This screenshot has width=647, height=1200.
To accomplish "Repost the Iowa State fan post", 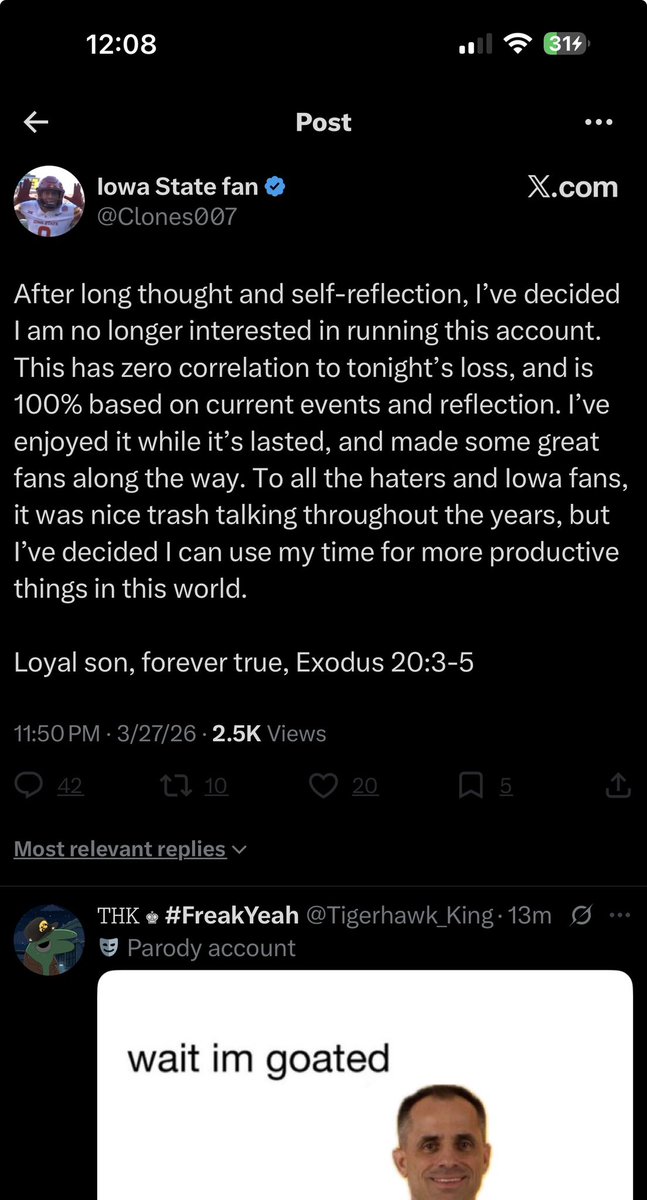I will click(x=176, y=787).
